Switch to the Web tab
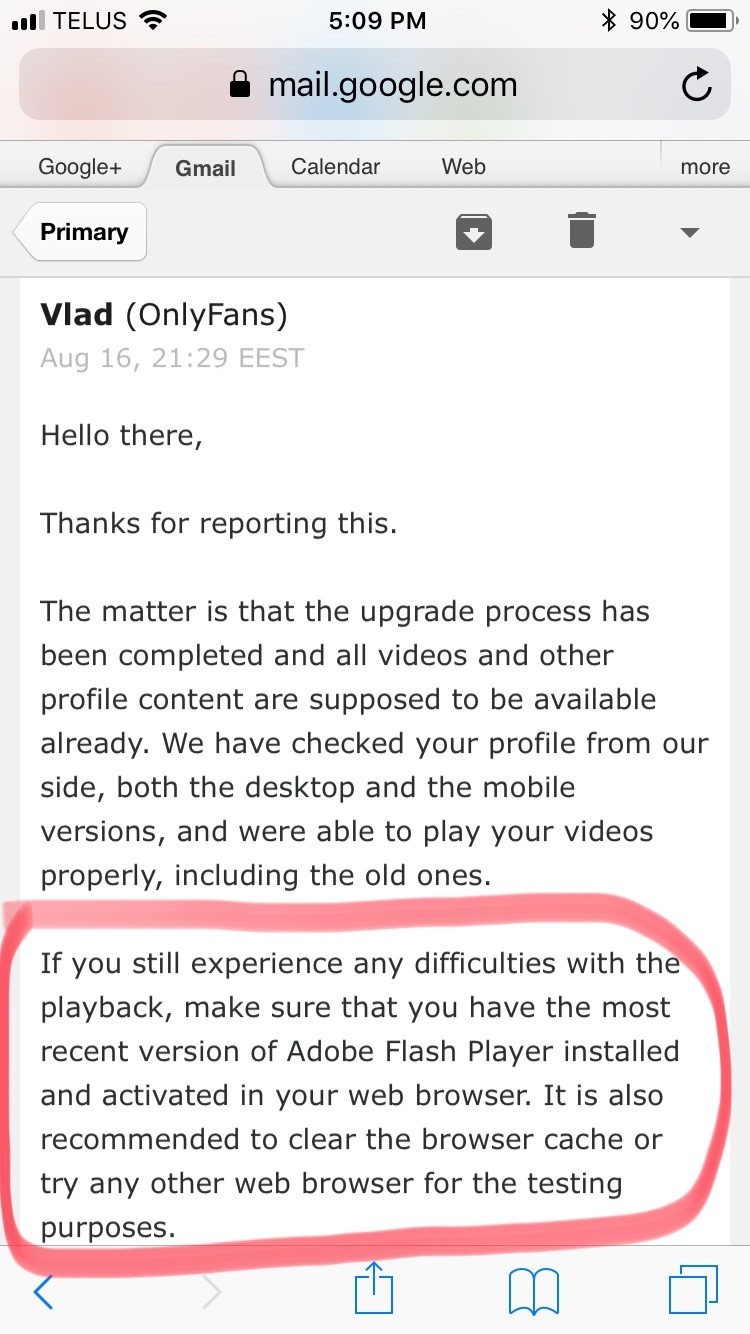 point(463,167)
